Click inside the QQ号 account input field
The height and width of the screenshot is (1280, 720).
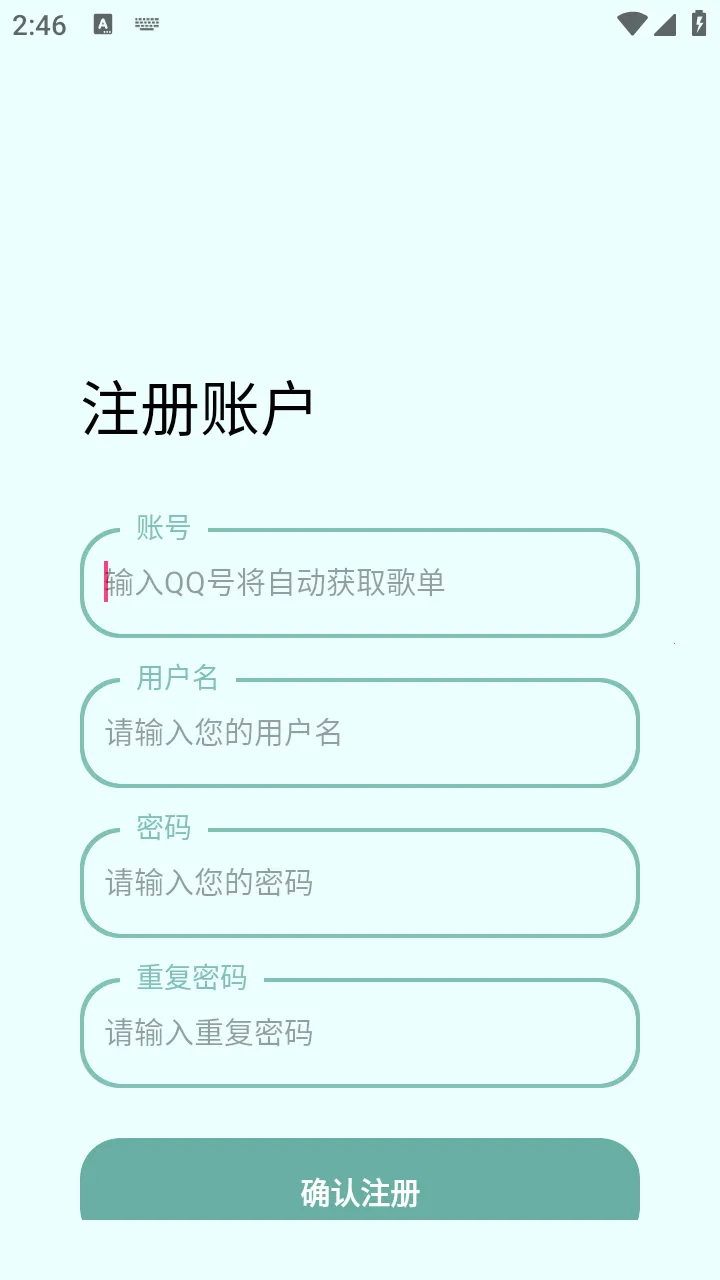(x=360, y=583)
